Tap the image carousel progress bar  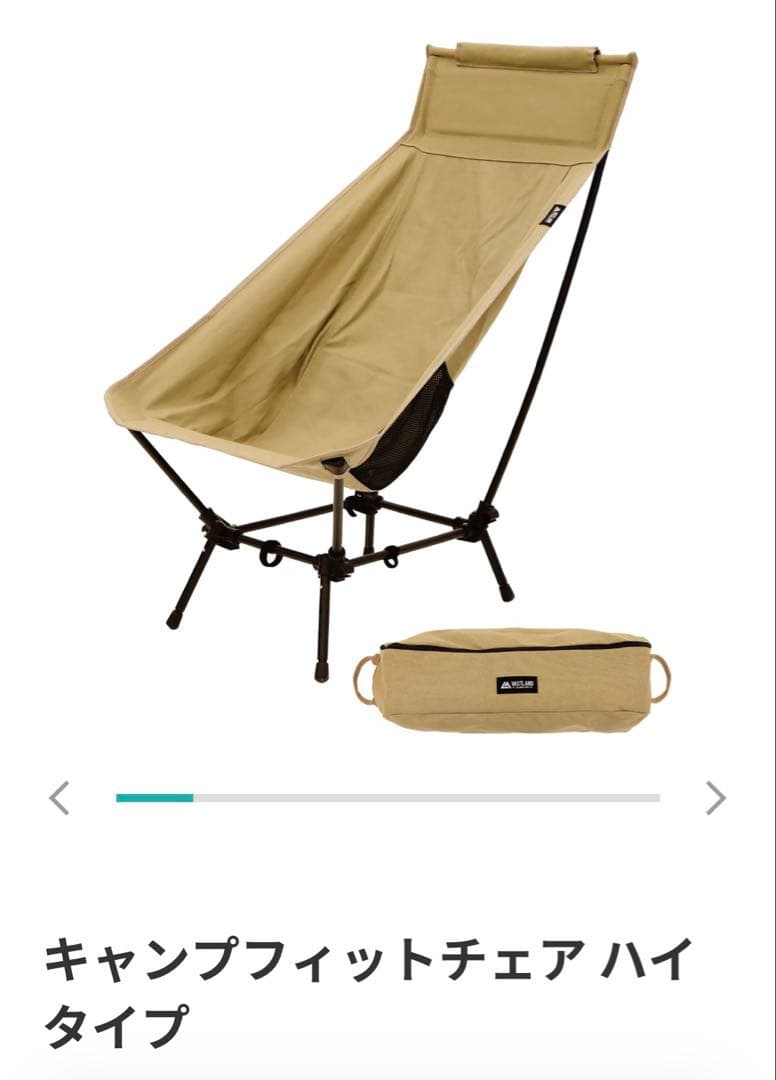click(x=388, y=798)
